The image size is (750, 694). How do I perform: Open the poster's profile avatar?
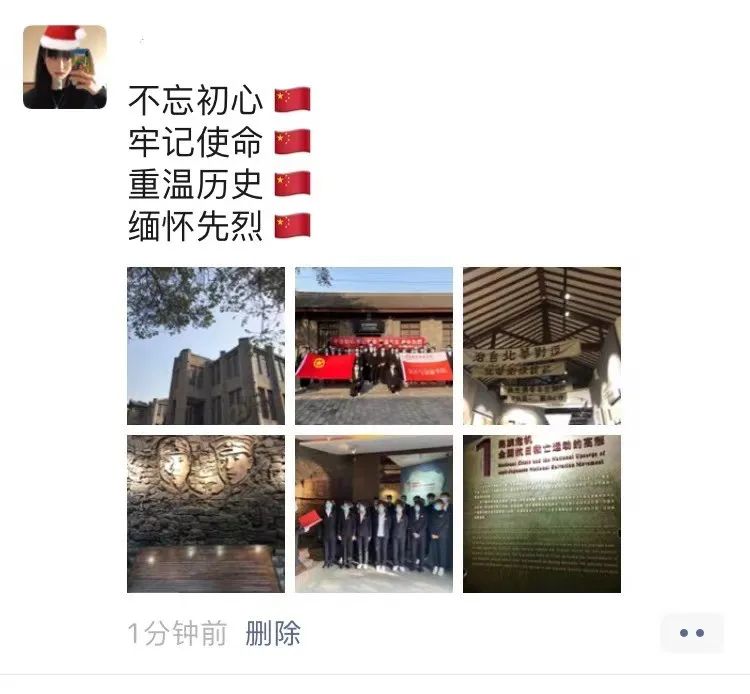64,67
